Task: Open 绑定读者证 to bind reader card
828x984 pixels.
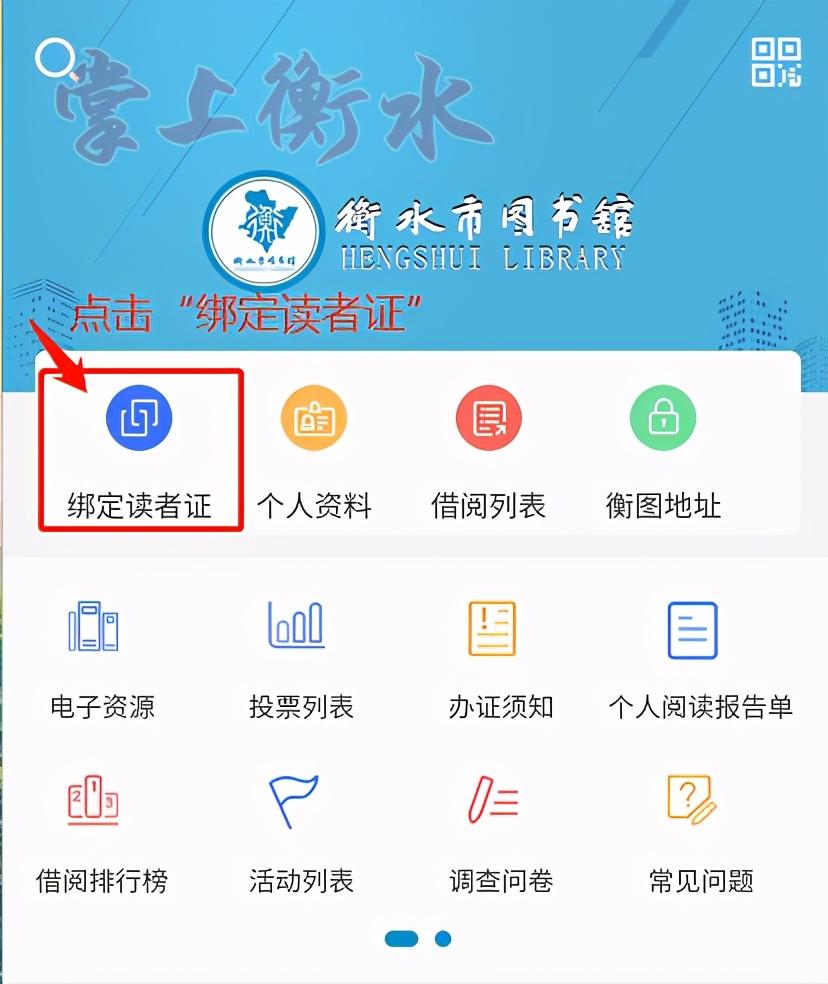Action: coord(139,418)
